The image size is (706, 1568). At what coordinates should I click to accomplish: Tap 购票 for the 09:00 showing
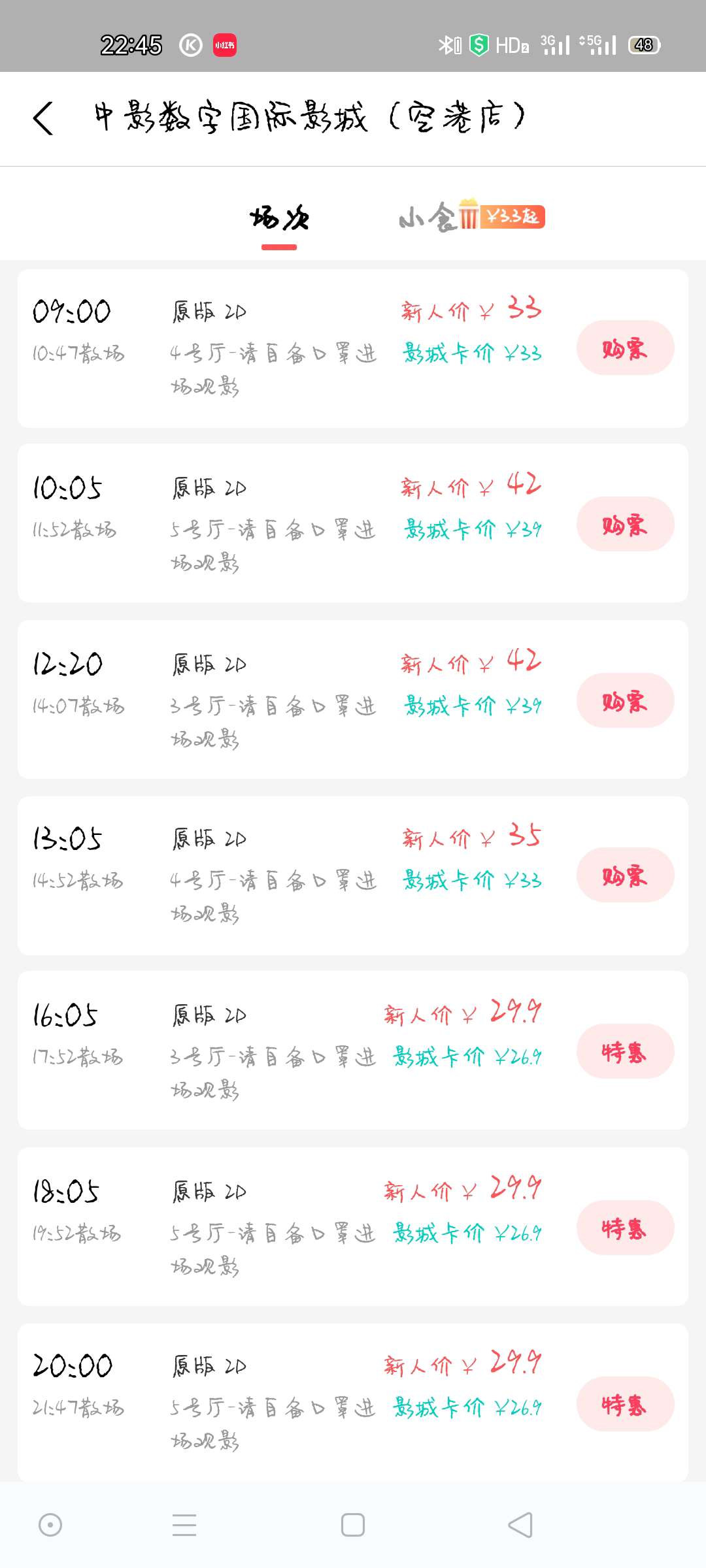(625, 348)
